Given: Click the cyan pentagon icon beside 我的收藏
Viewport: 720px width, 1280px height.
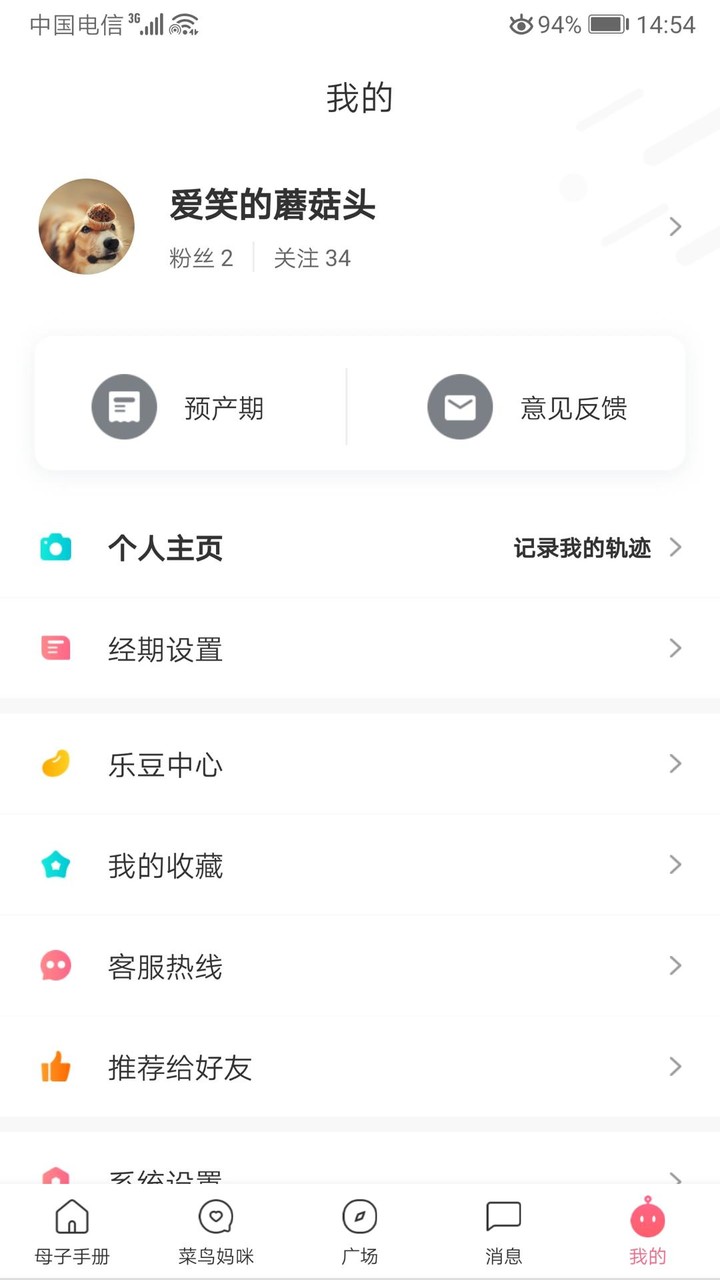Looking at the screenshot, I should (x=55, y=864).
